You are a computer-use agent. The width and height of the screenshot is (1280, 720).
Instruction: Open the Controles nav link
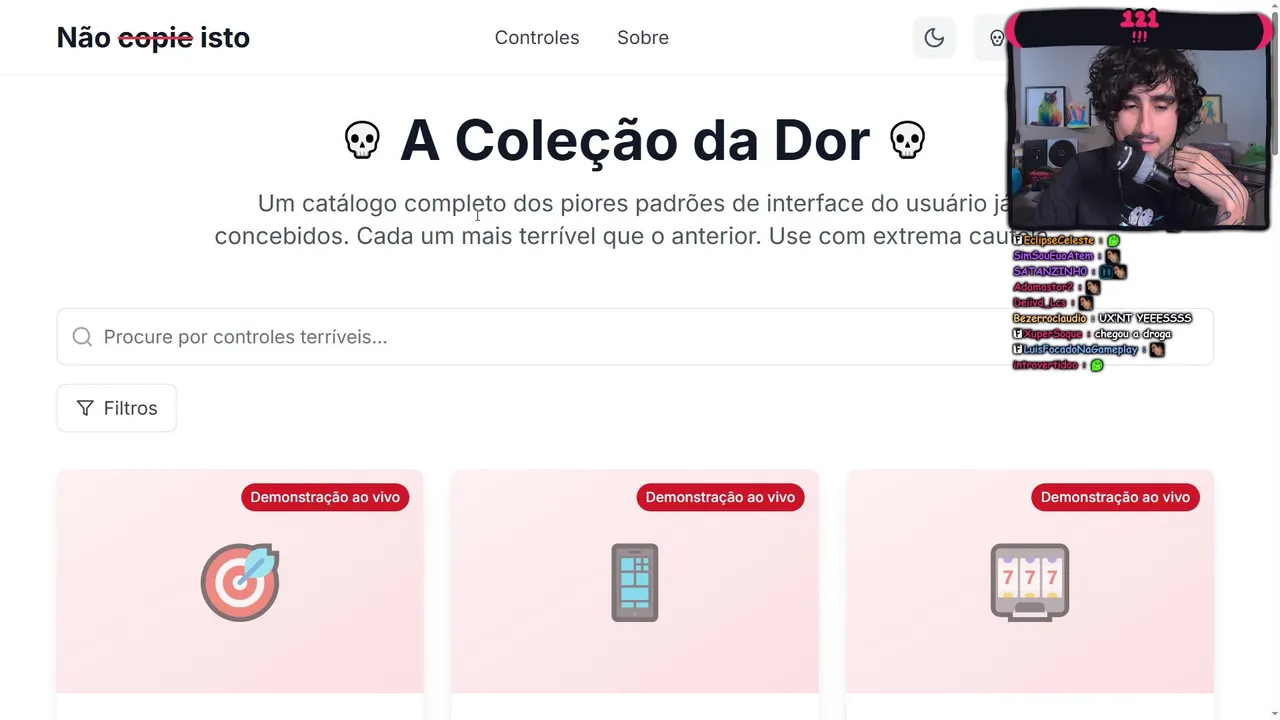pyautogui.click(x=537, y=38)
